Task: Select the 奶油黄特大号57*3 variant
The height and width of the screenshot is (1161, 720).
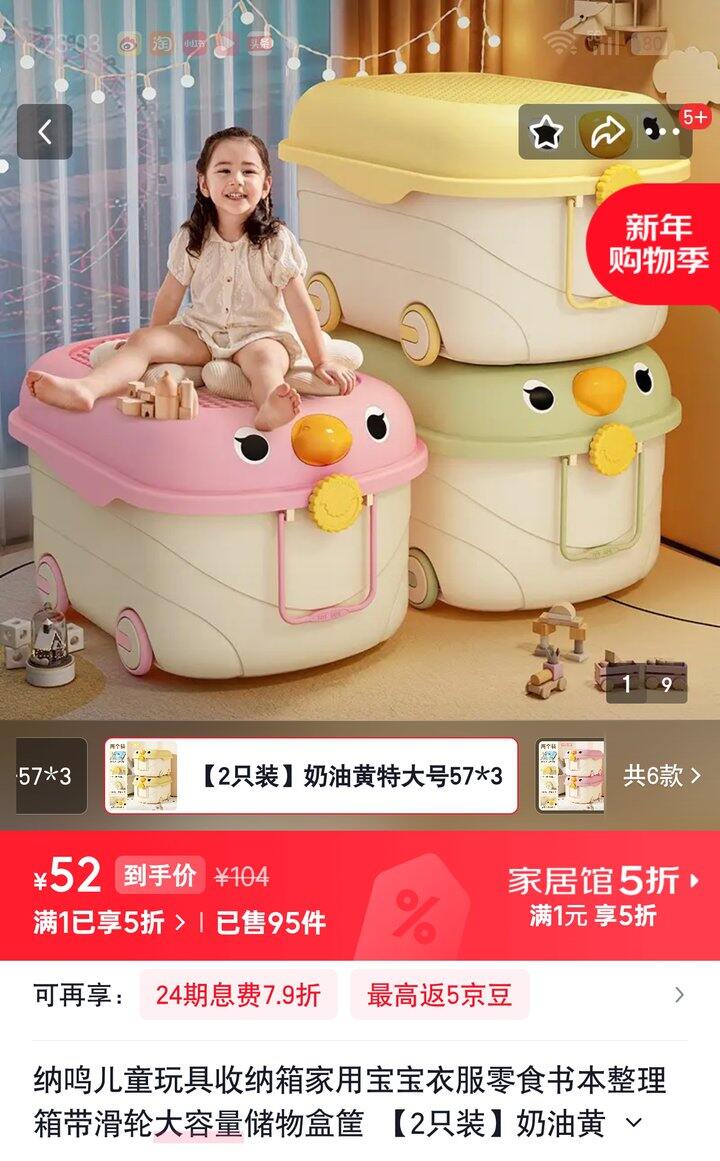Action: tap(311, 776)
